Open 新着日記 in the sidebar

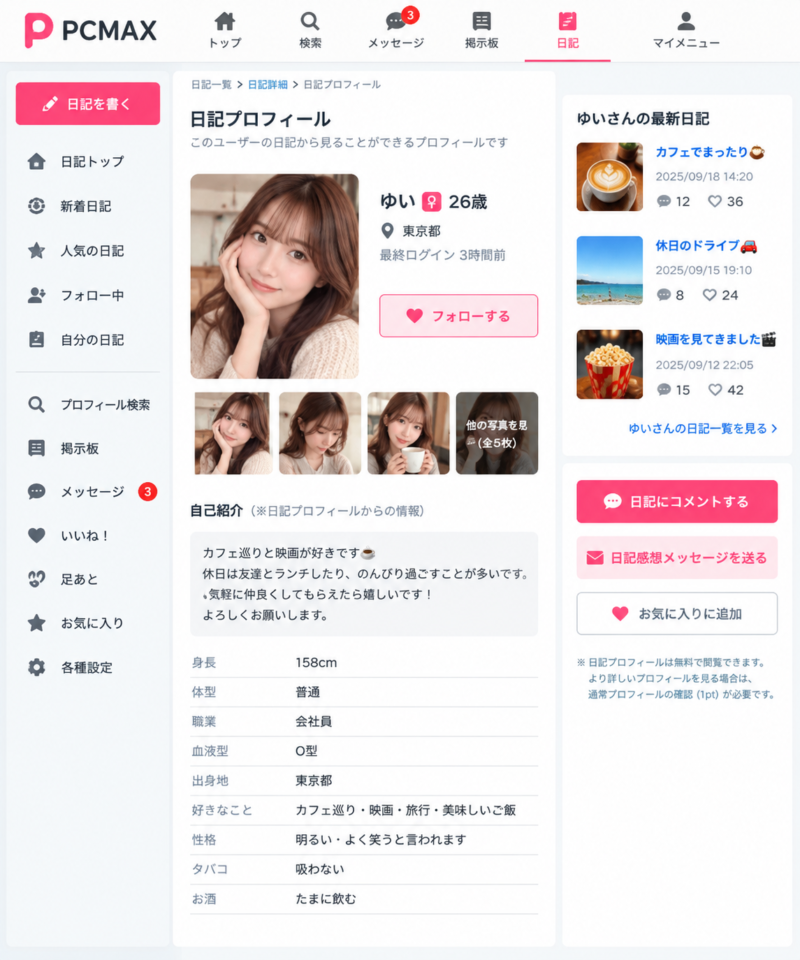(x=88, y=206)
